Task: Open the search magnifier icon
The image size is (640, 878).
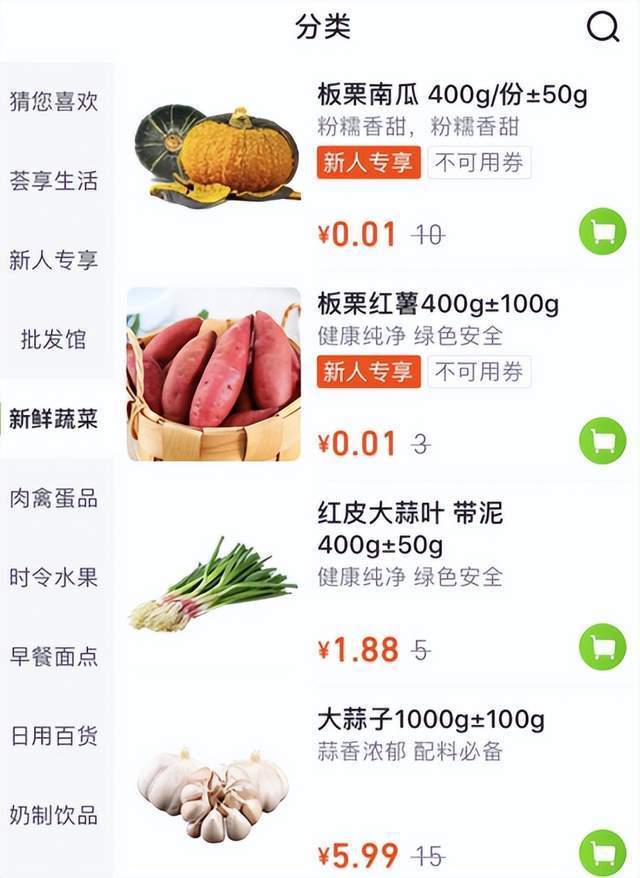Action: click(603, 27)
